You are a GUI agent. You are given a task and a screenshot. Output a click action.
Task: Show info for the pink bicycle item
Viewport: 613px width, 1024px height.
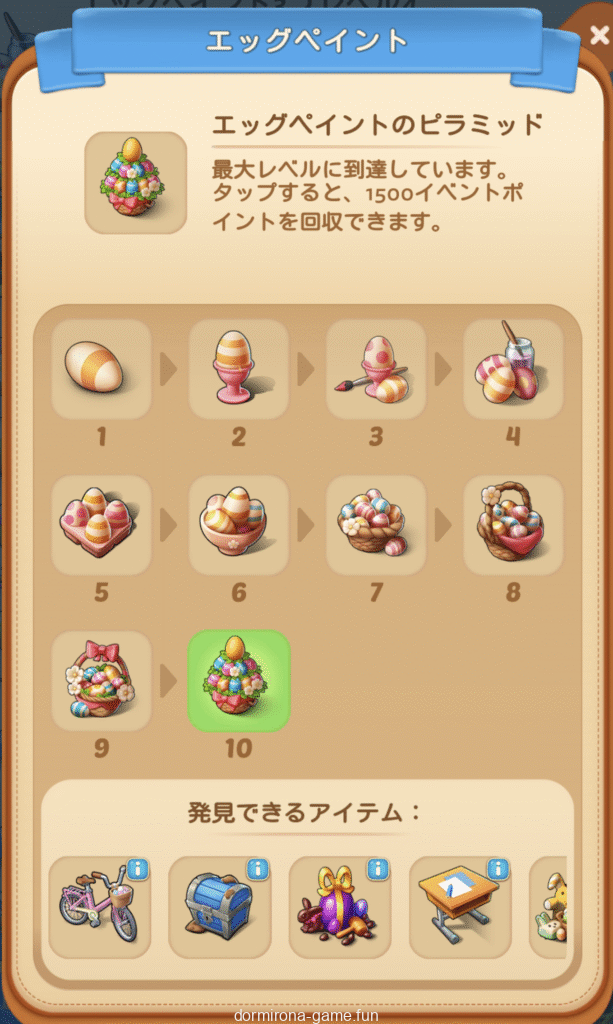[138, 869]
